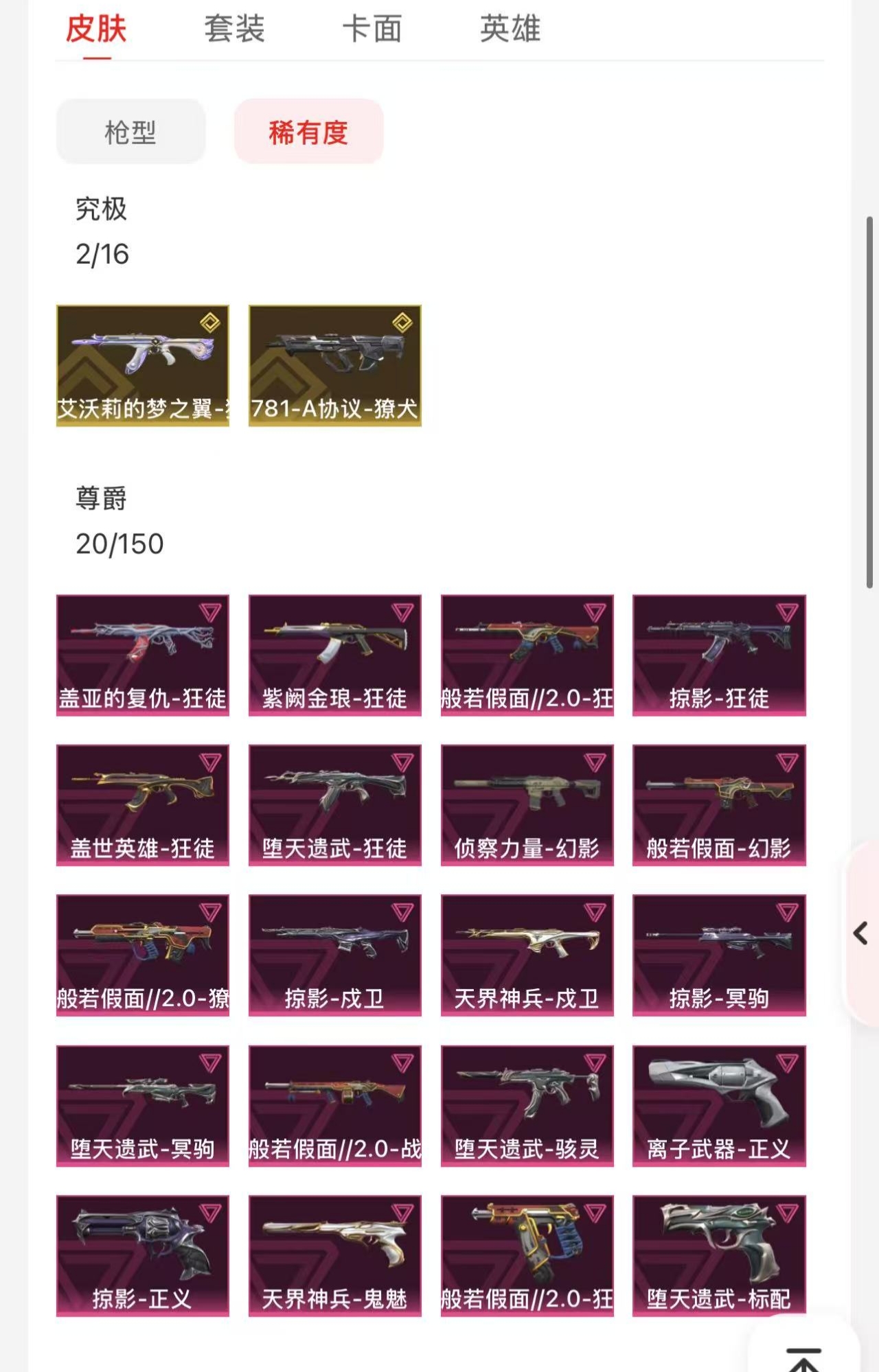Viewport: 879px width, 1372px height.
Task: Switch to the 卡面 tab
Action: 372,30
